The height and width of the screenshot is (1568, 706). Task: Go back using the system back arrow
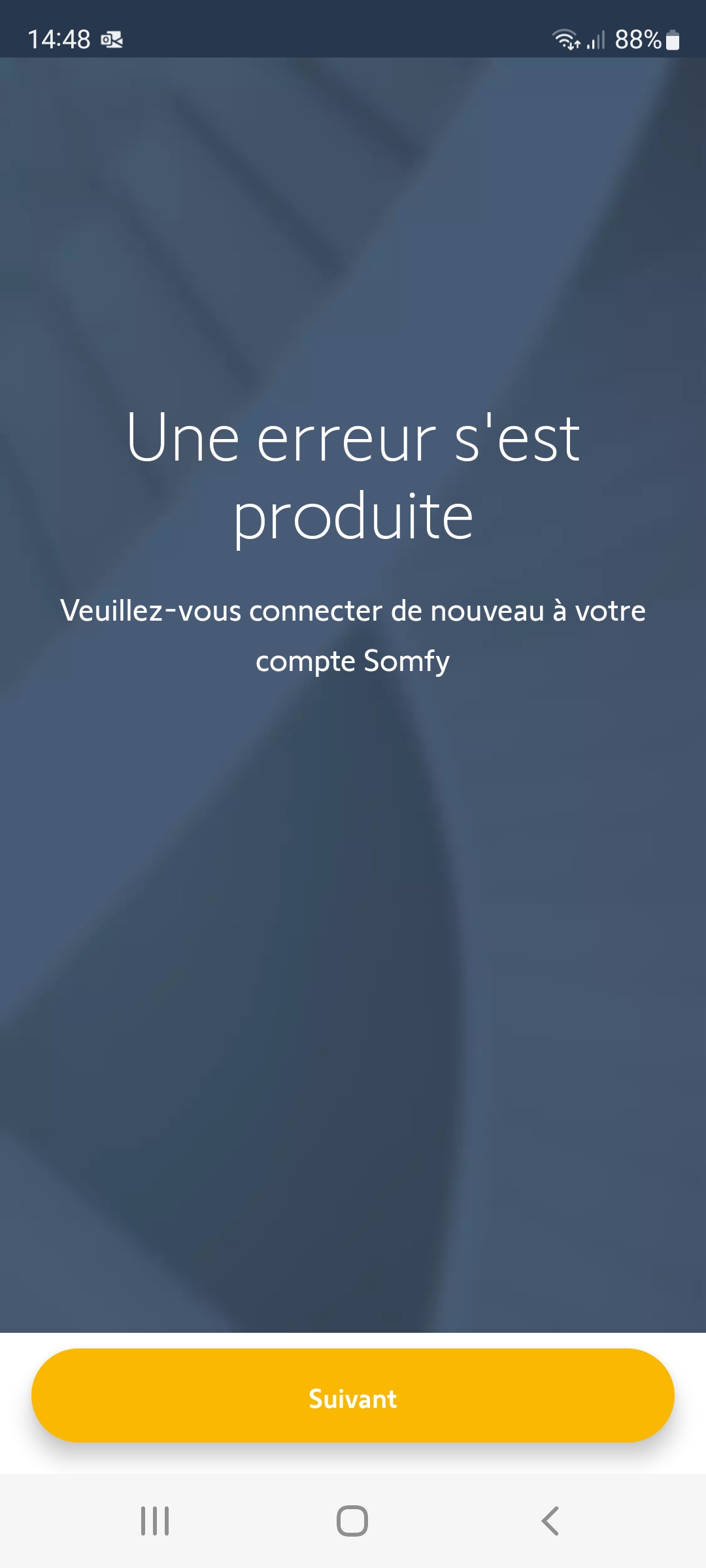[550, 1521]
